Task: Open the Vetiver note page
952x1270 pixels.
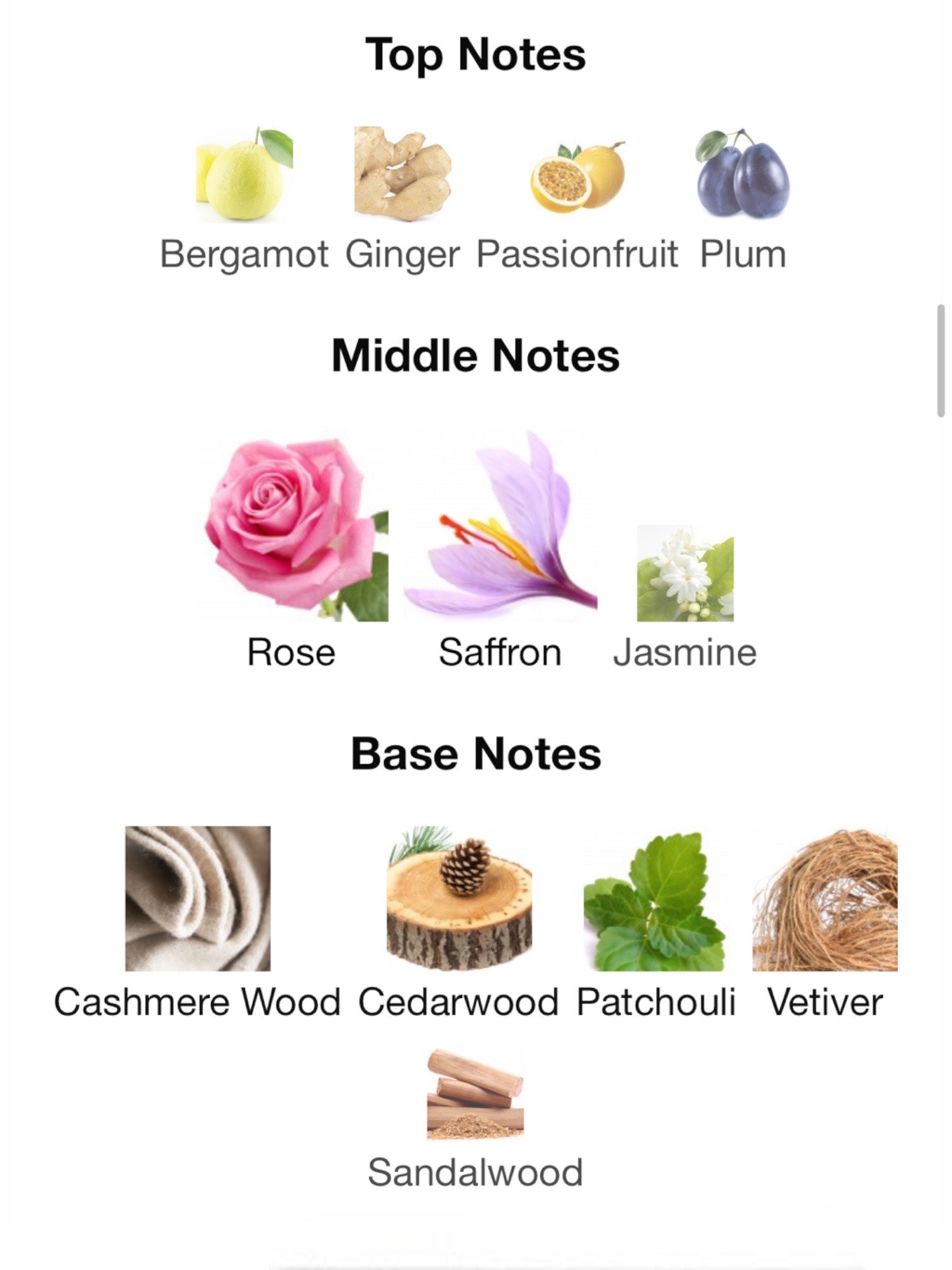Action: click(825, 900)
